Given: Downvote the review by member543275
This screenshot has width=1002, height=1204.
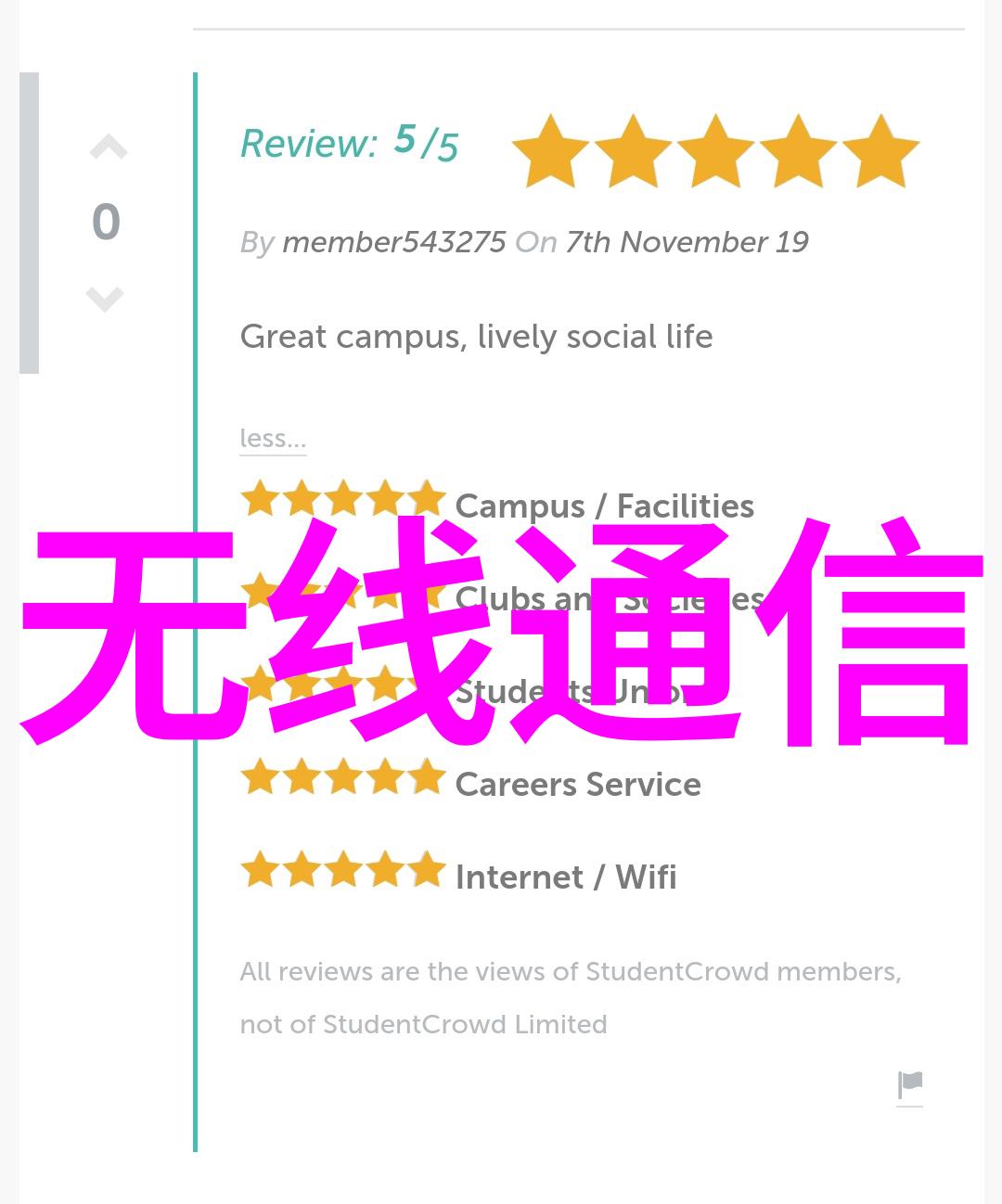Looking at the screenshot, I should coord(105,299).
